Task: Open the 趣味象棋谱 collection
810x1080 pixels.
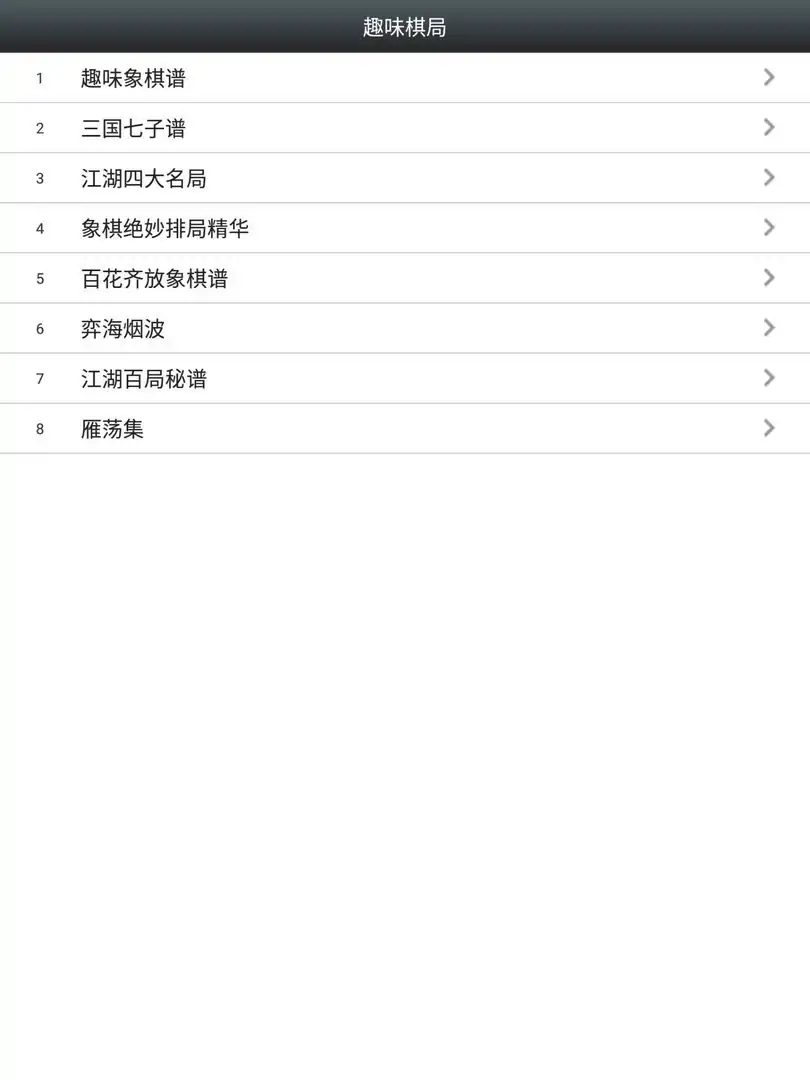Action: click(x=133, y=78)
